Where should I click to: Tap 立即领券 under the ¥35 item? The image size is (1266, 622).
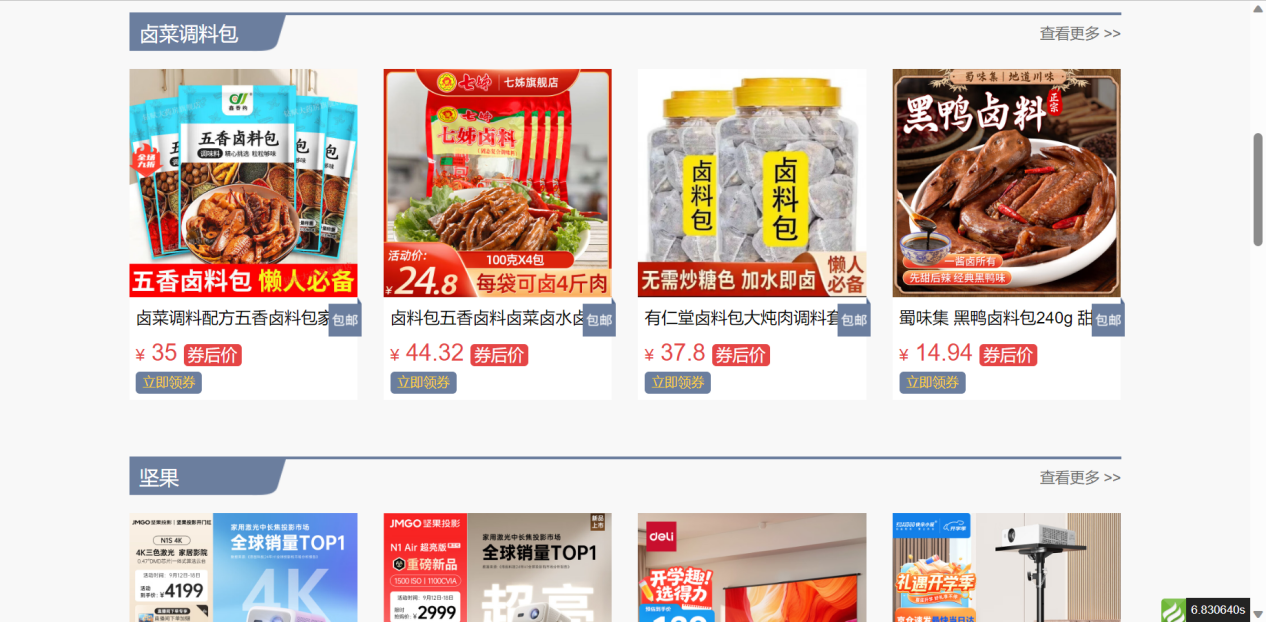(168, 382)
